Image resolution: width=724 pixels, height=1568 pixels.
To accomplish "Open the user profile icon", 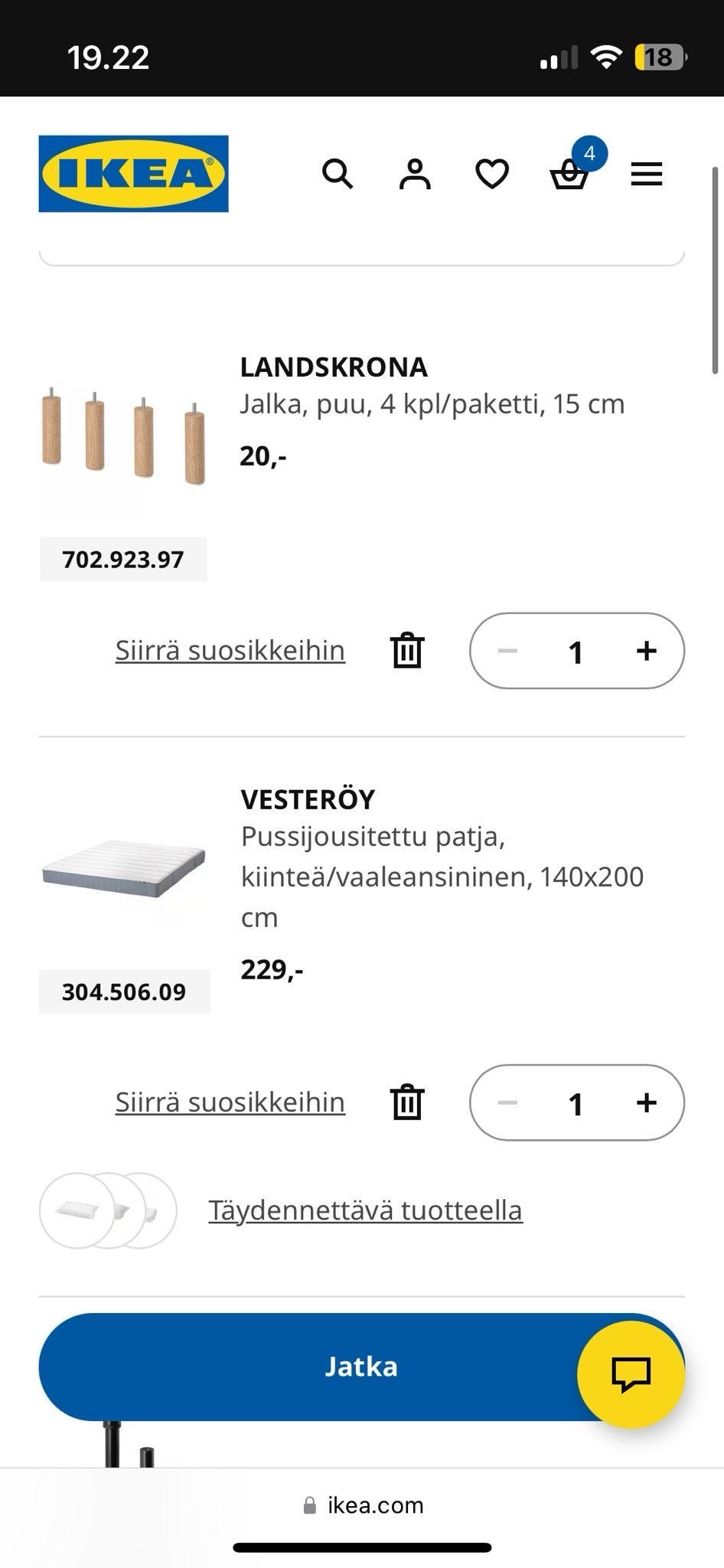I will (414, 174).
